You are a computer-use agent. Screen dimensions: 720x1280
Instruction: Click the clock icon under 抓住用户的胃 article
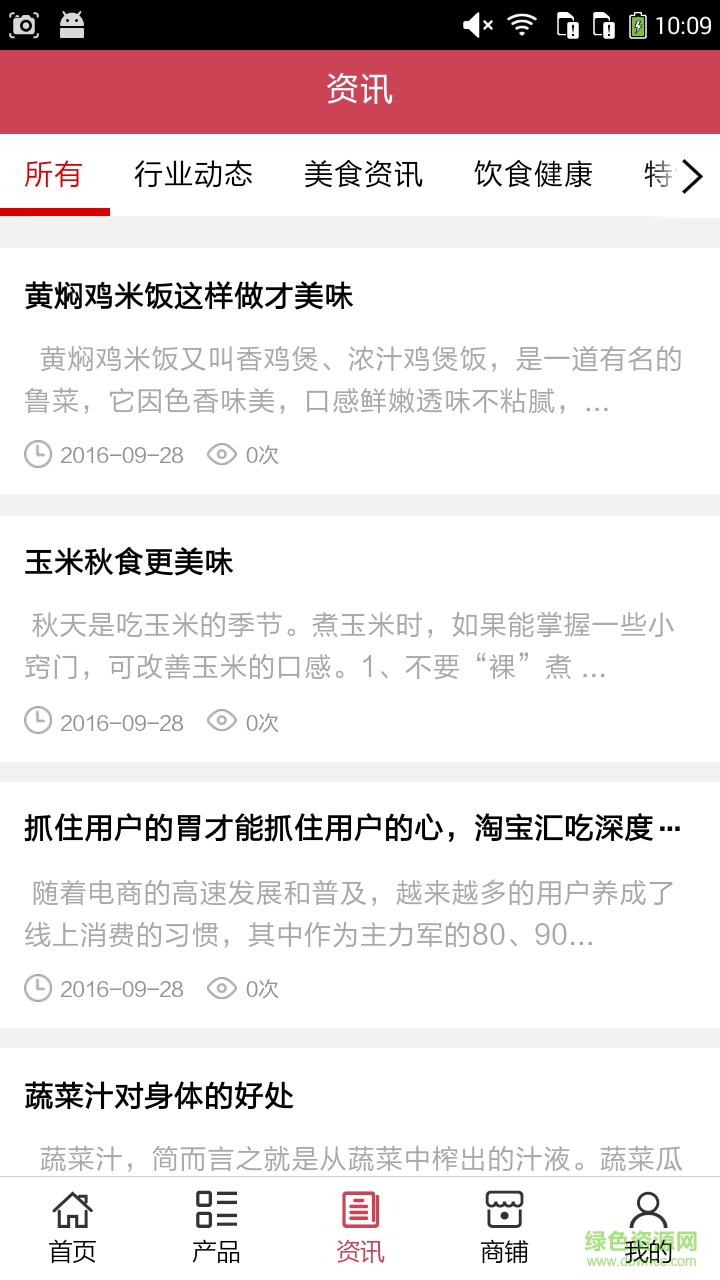click(37, 988)
